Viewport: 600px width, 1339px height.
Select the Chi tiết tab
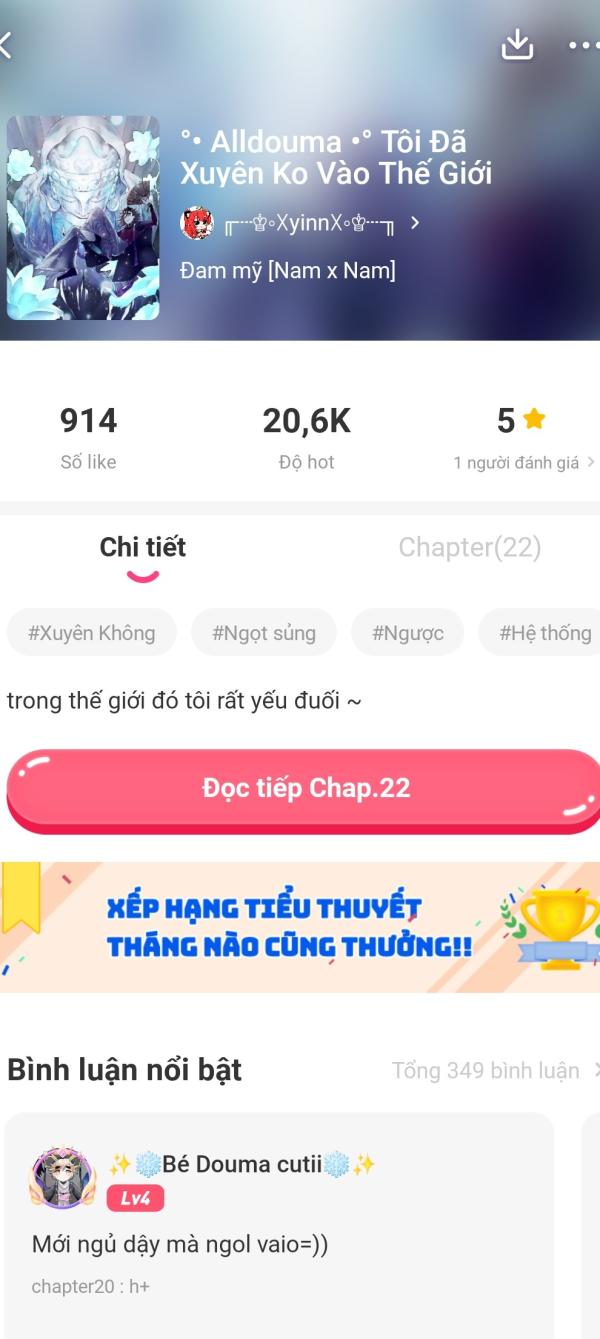(x=143, y=548)
